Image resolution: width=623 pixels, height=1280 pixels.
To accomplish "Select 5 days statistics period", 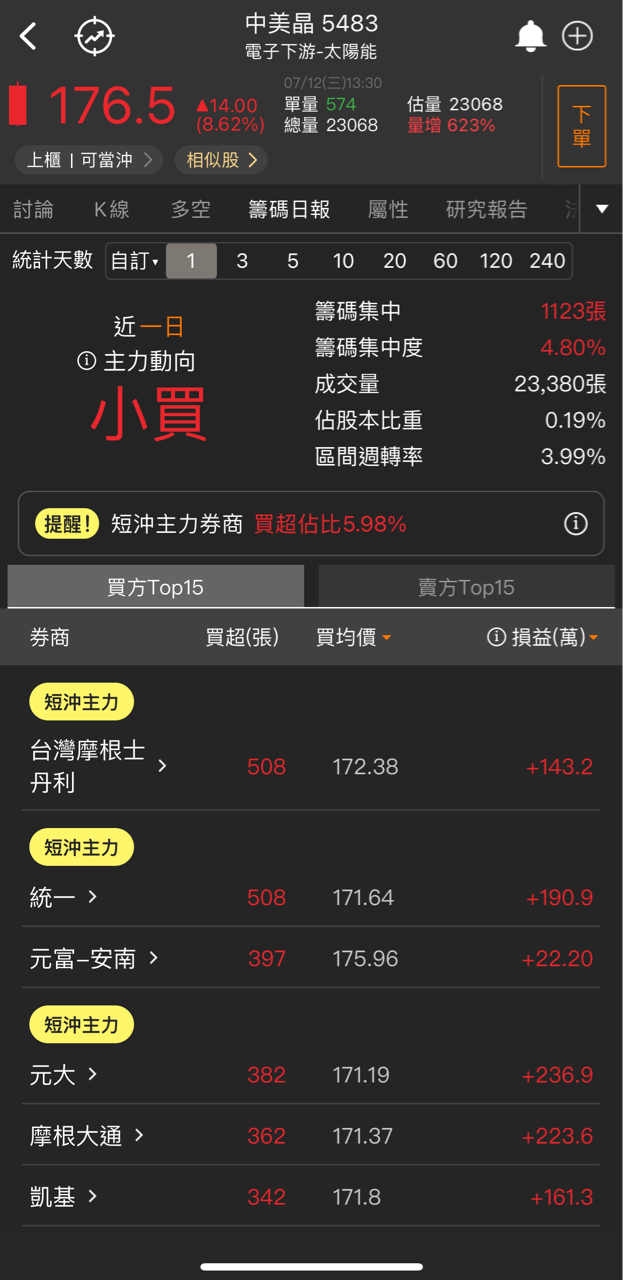I will coord(293,261).
